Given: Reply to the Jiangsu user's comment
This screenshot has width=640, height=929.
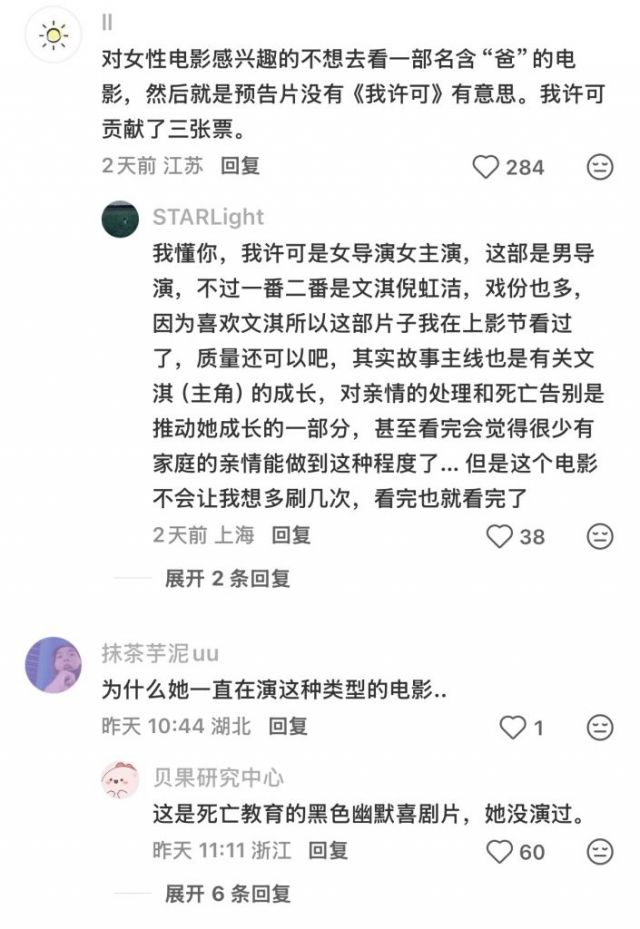Looking at the screenshot, I should pyautogui.click(x=240, y=166).
